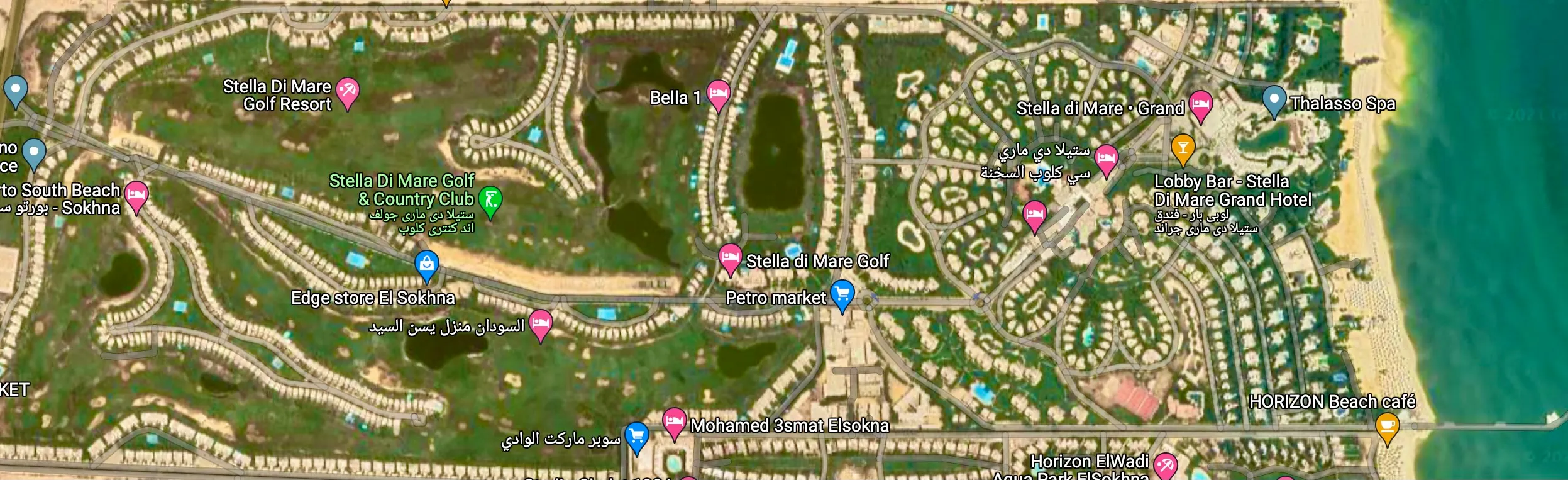The height and width of the screenshot is (480, 1568).
Task: Open the Stella Di Mare Golf Resort pin
Action: (347, 92)
